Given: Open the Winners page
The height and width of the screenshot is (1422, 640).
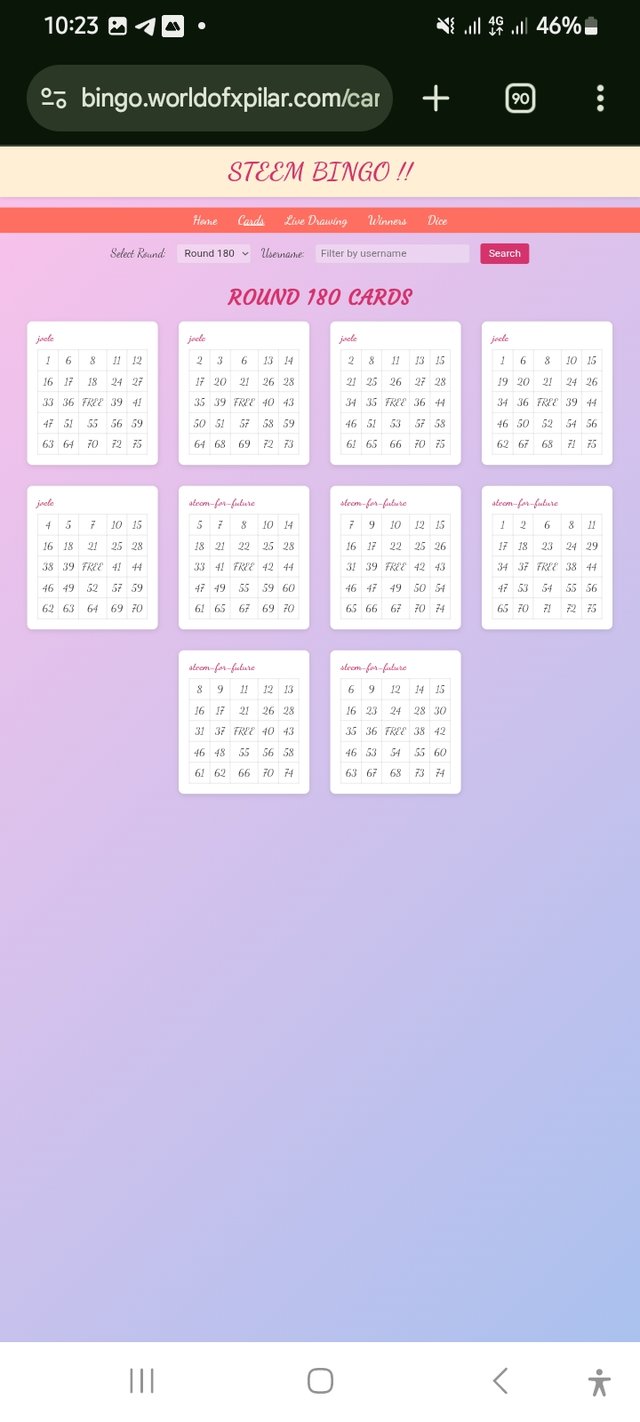Looking at the screenshot, I should [x=387, y=221].
